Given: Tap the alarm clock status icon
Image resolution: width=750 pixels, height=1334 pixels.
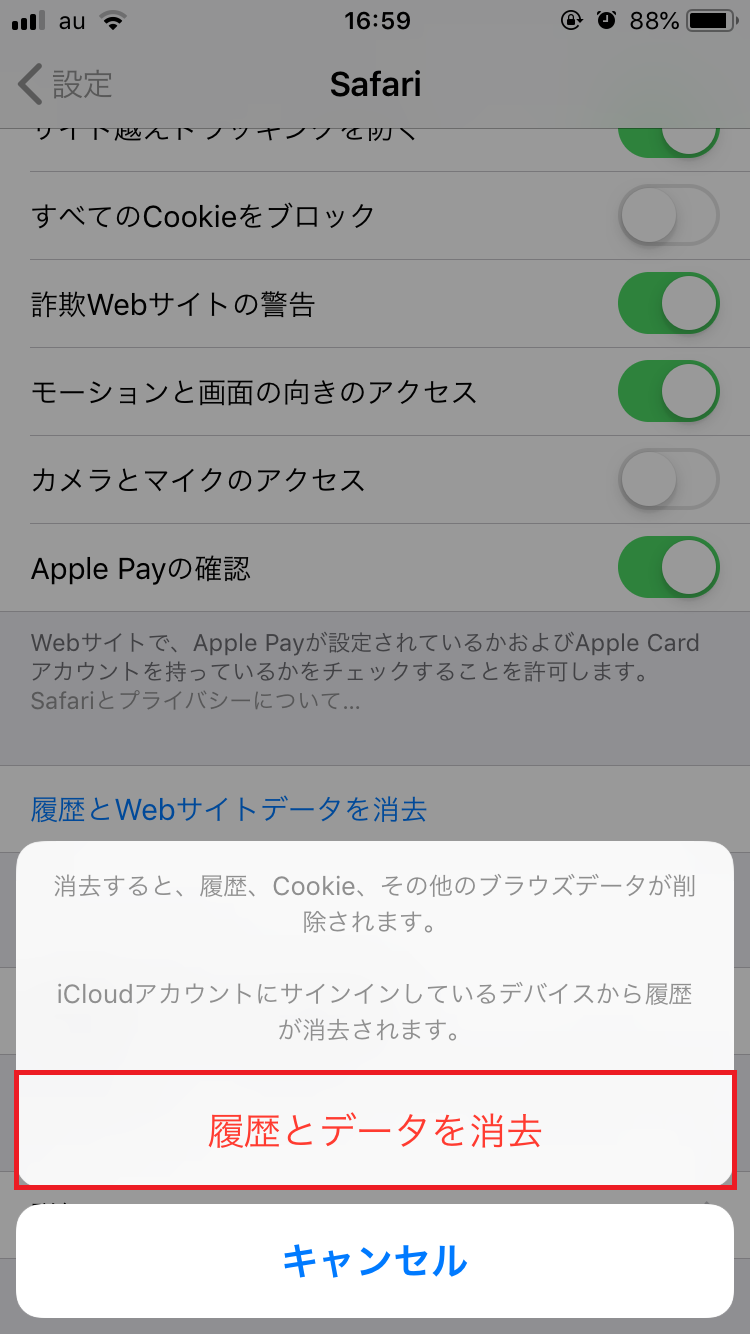Looking at the screenshot, I should pos(608,19).
